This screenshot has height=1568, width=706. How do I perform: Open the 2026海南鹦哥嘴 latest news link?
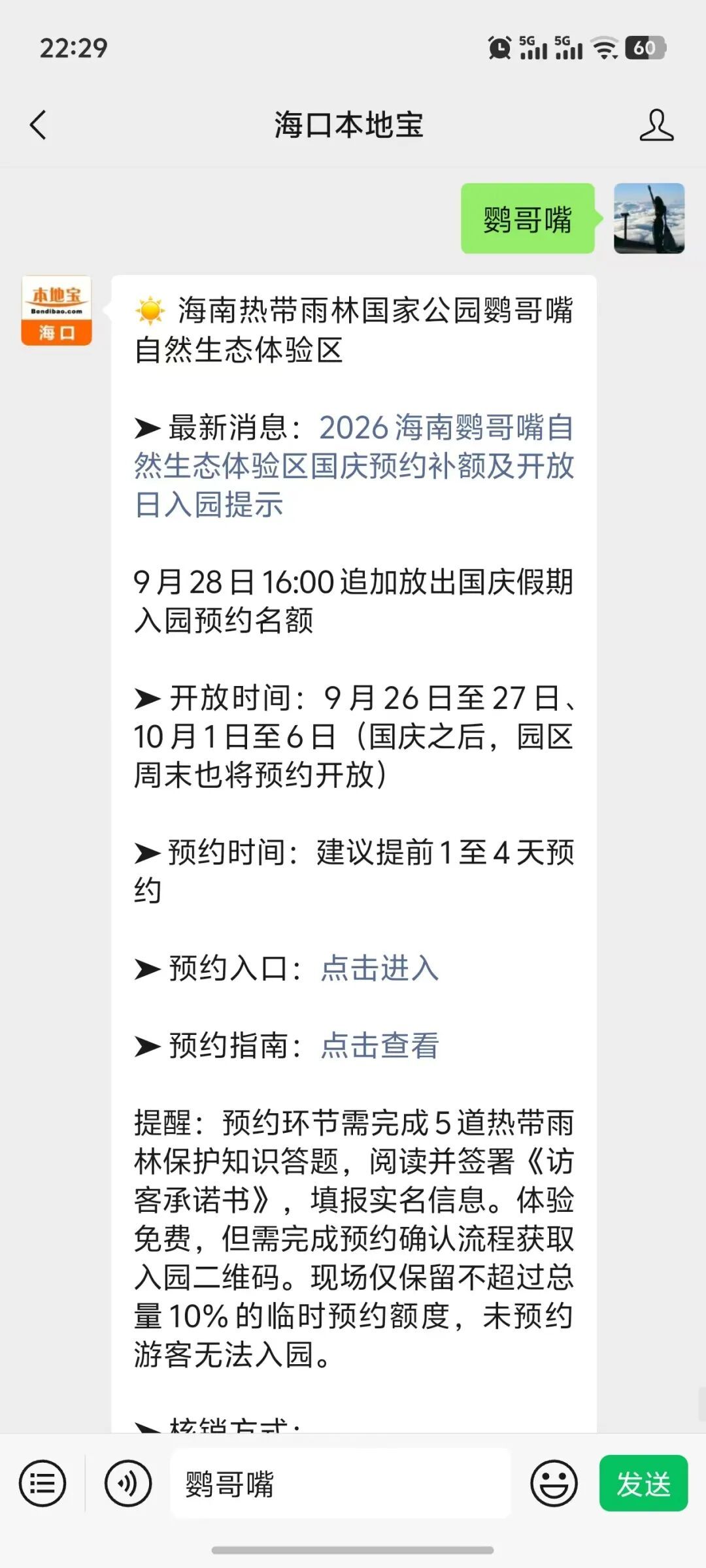(x=354, y=466)
